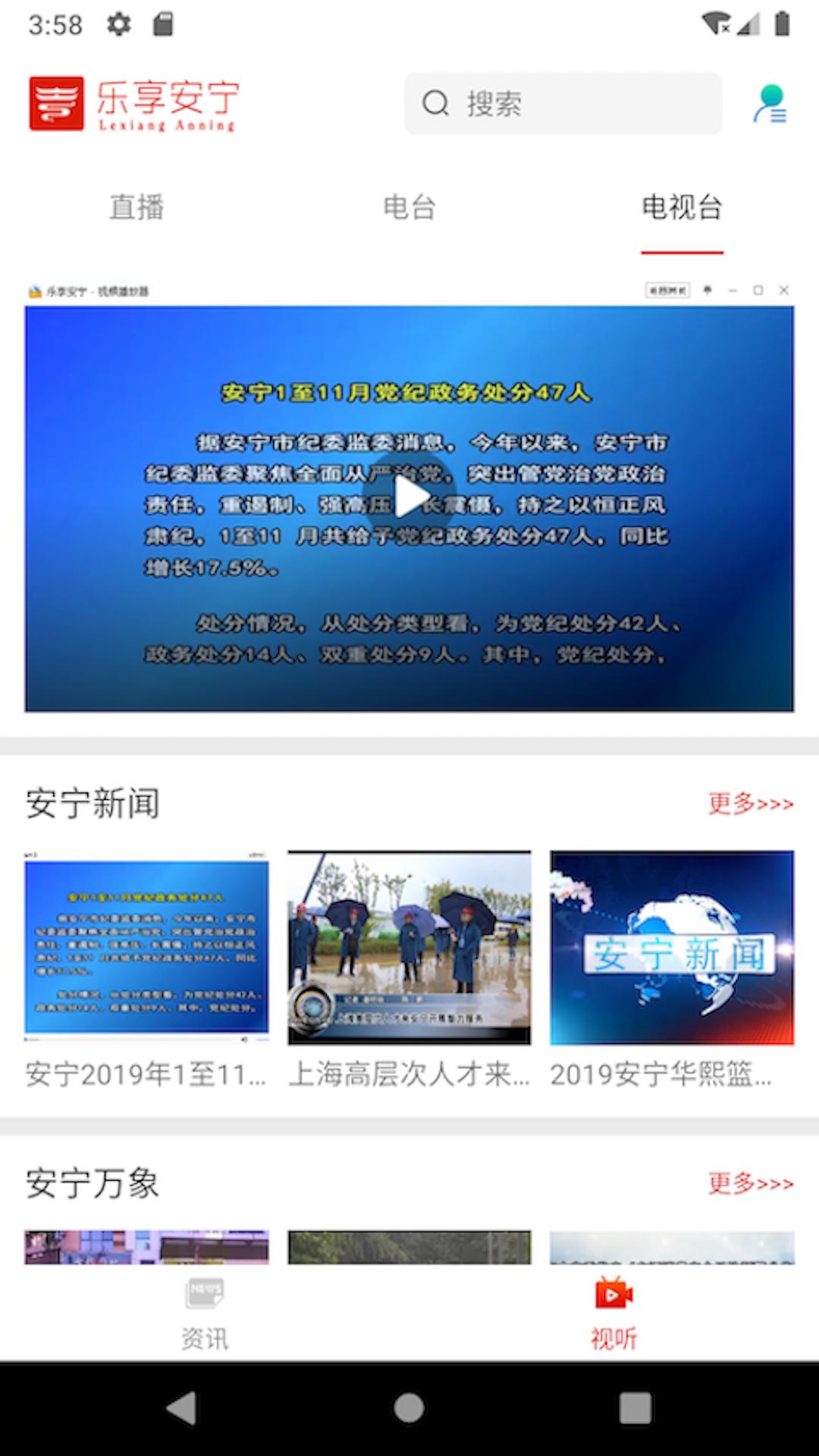View more 安宁万象 videos
This screenshot has width=819, height=1456.
750,1183
